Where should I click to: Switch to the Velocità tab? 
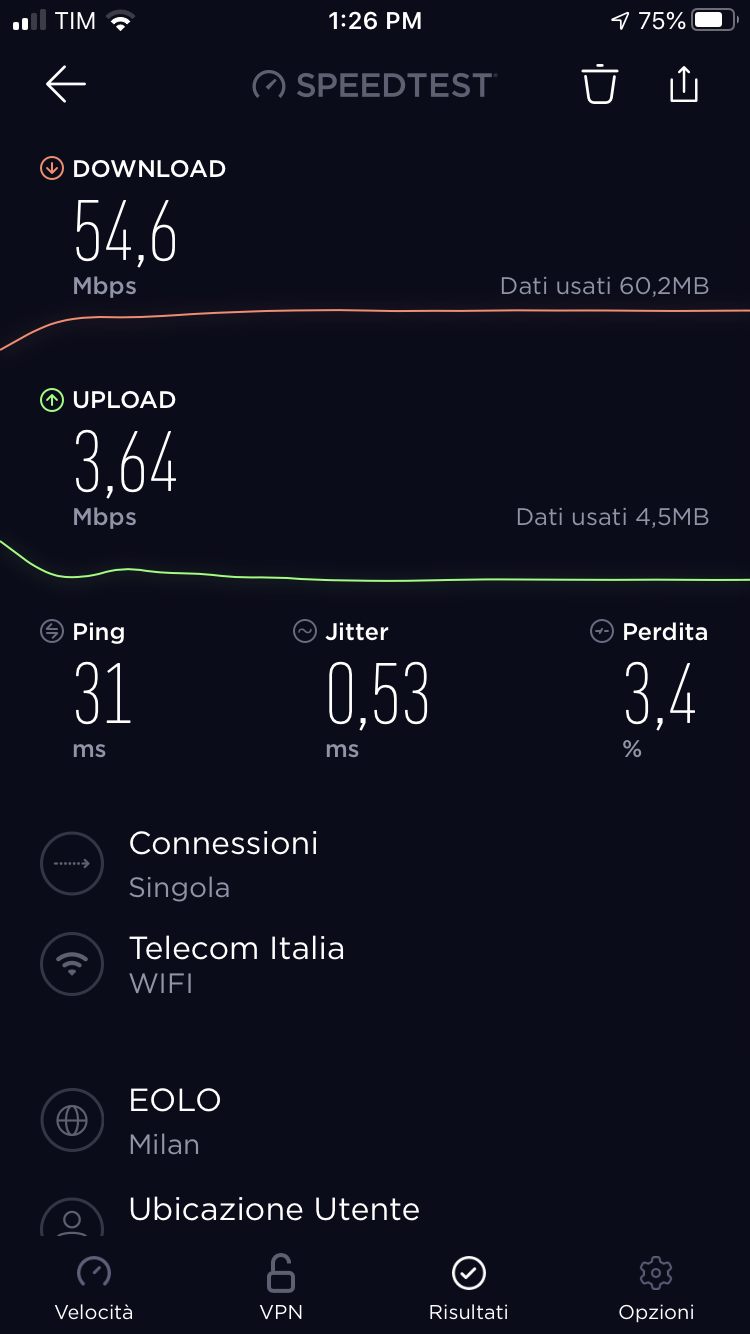pyautogui.click(x=94, y=1289)
